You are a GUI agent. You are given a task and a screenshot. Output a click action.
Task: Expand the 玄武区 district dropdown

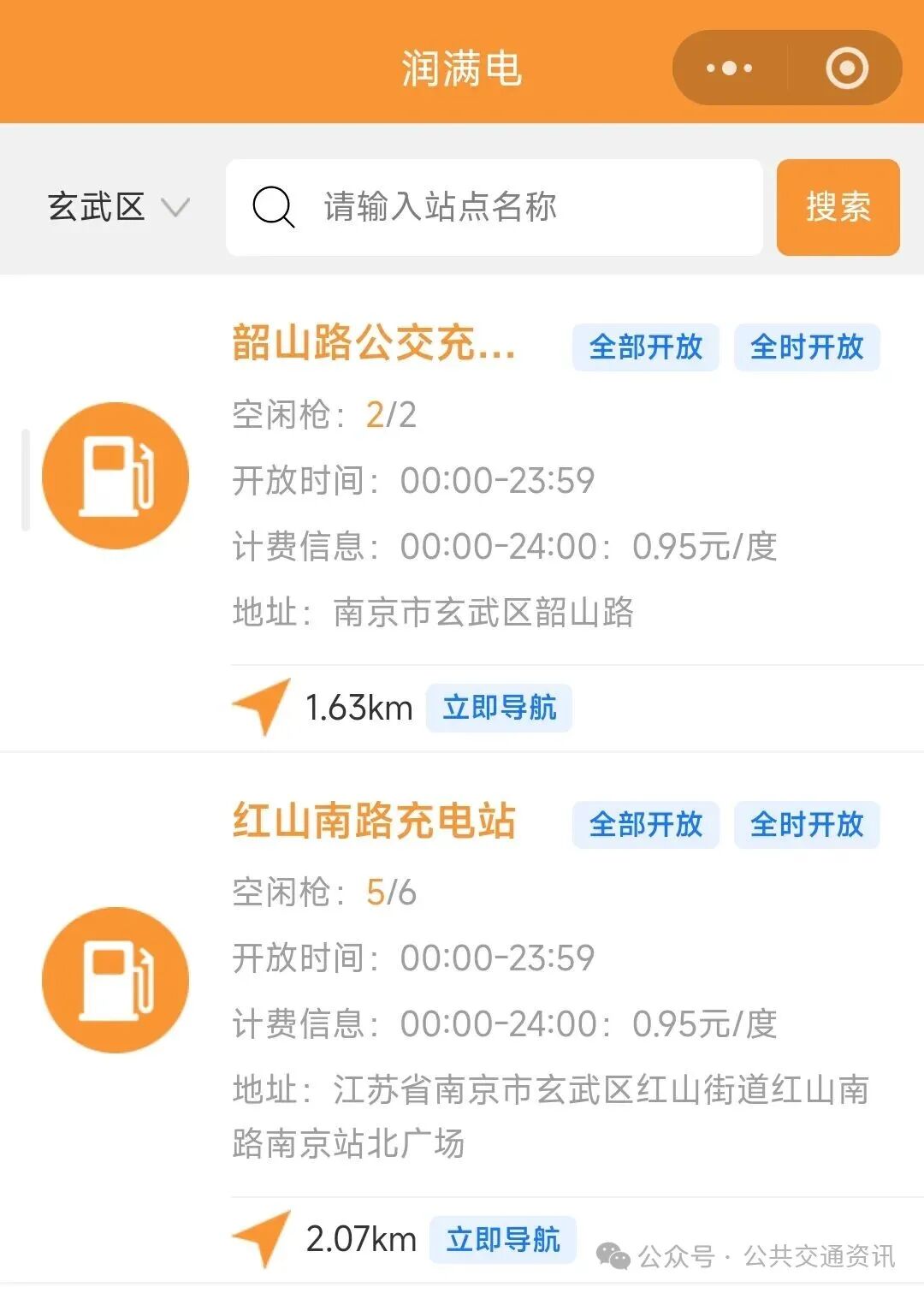click(117, 207)
